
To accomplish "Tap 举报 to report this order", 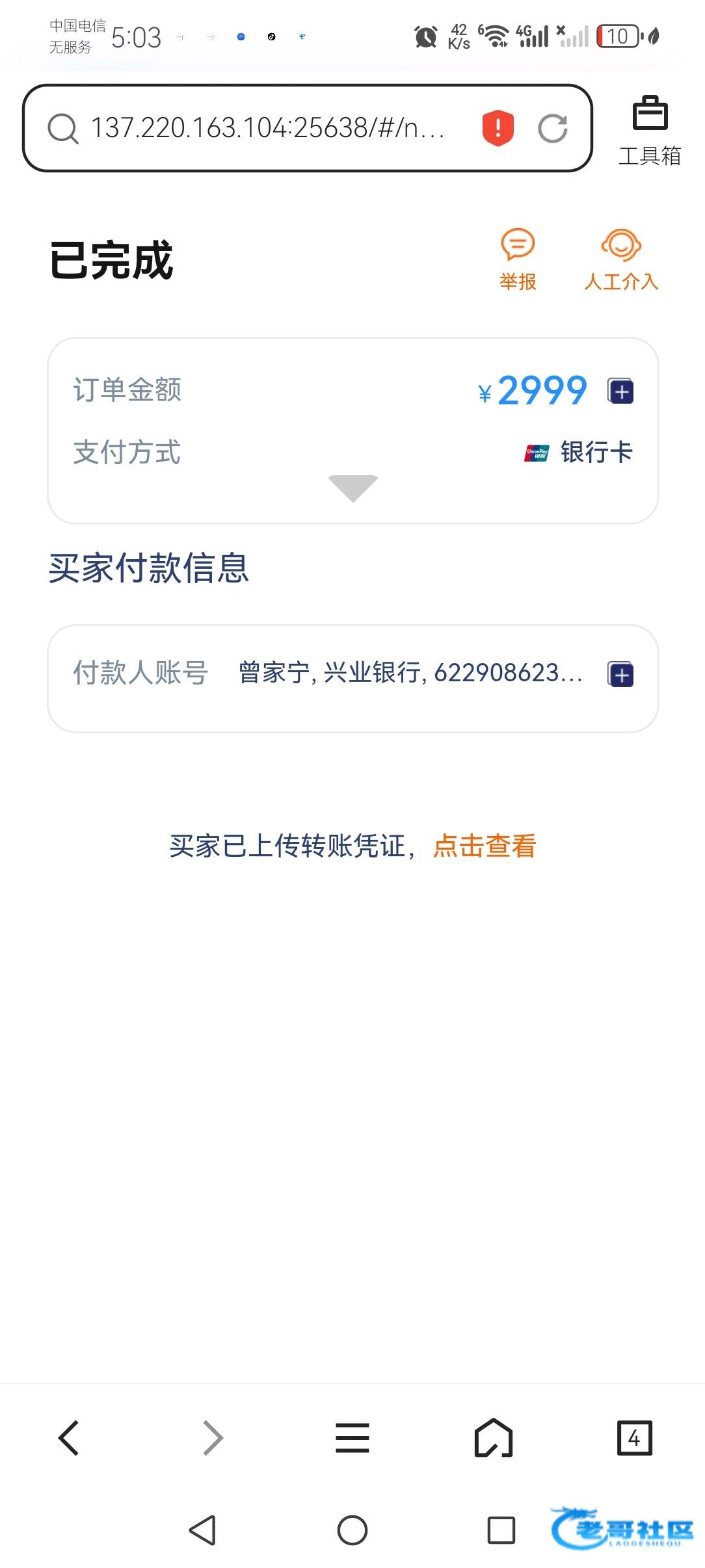I will [x=518, y=259].
